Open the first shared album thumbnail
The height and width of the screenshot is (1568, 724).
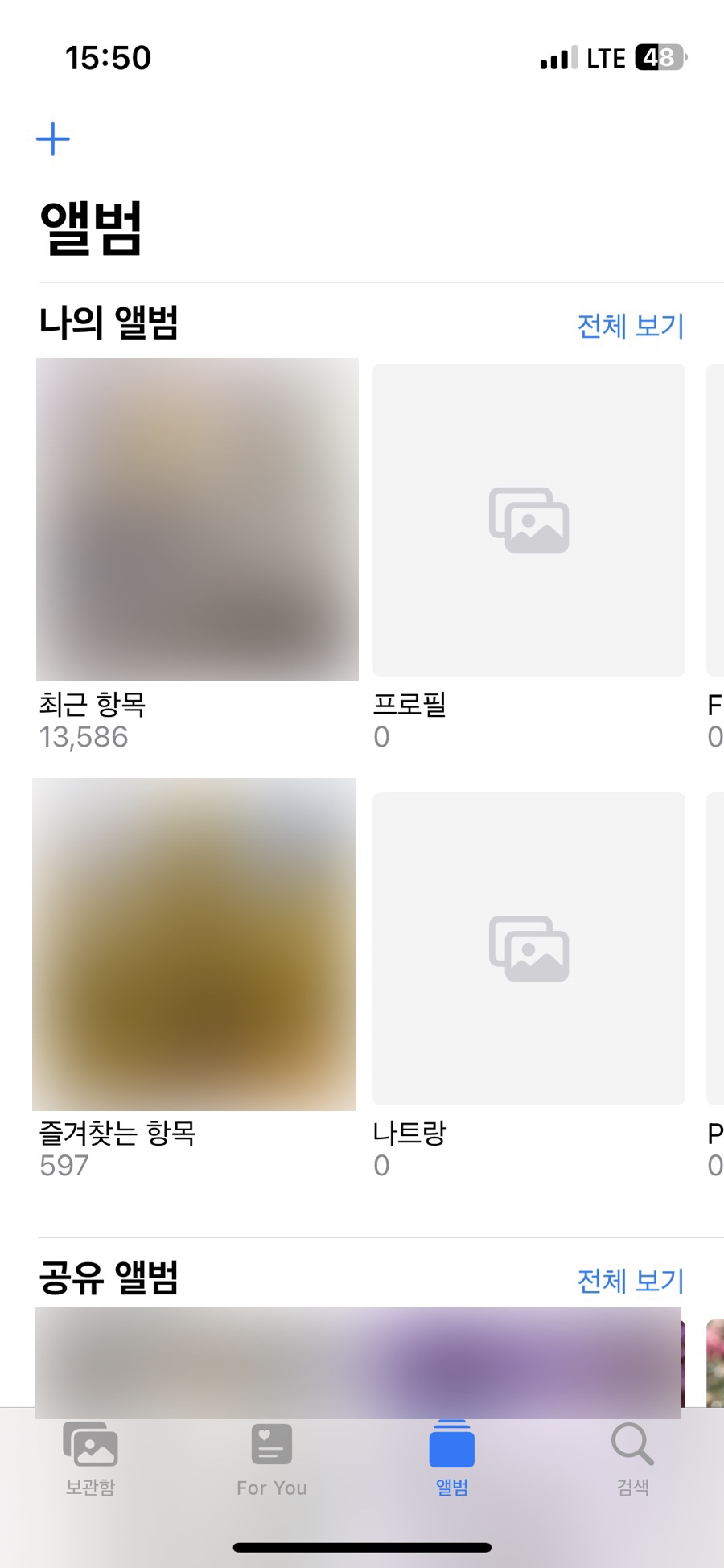(358, 1360)
